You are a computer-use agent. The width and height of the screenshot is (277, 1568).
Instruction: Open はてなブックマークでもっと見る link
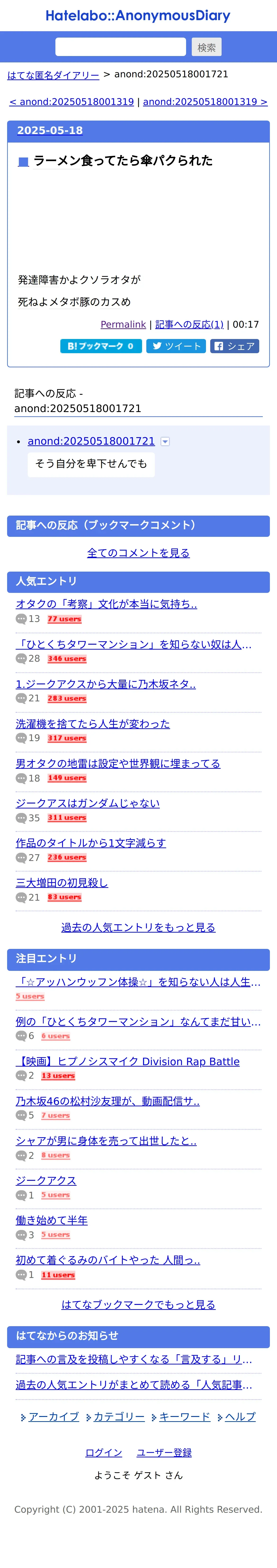tap(138, 1304)
